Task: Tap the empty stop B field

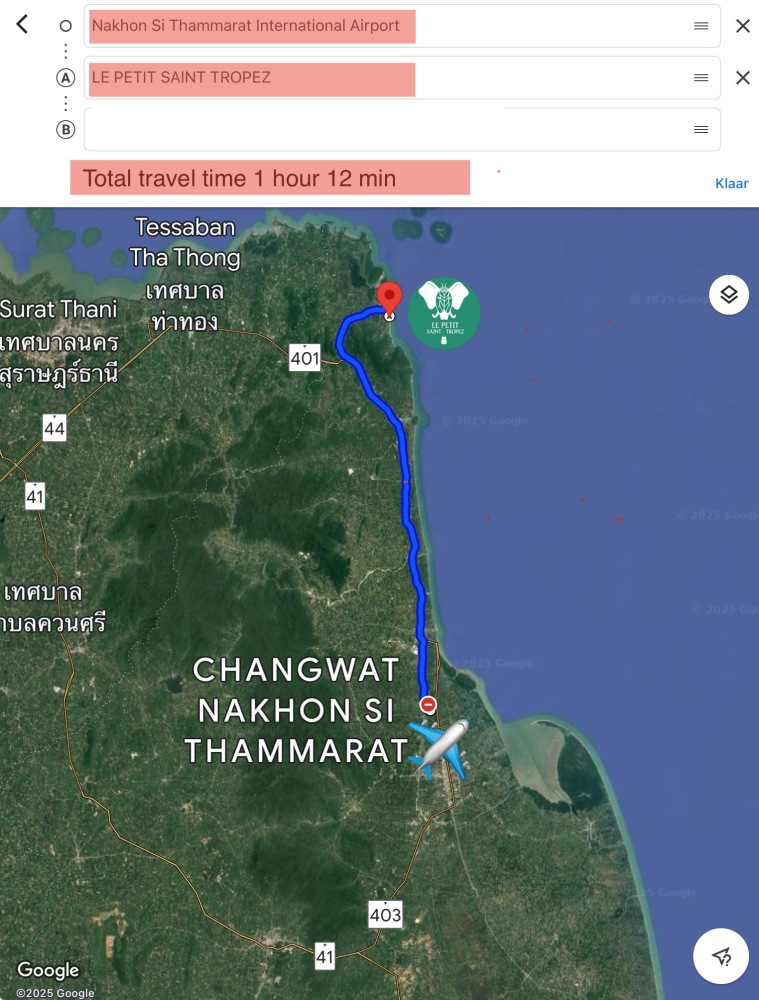Action: coord(380,129)
